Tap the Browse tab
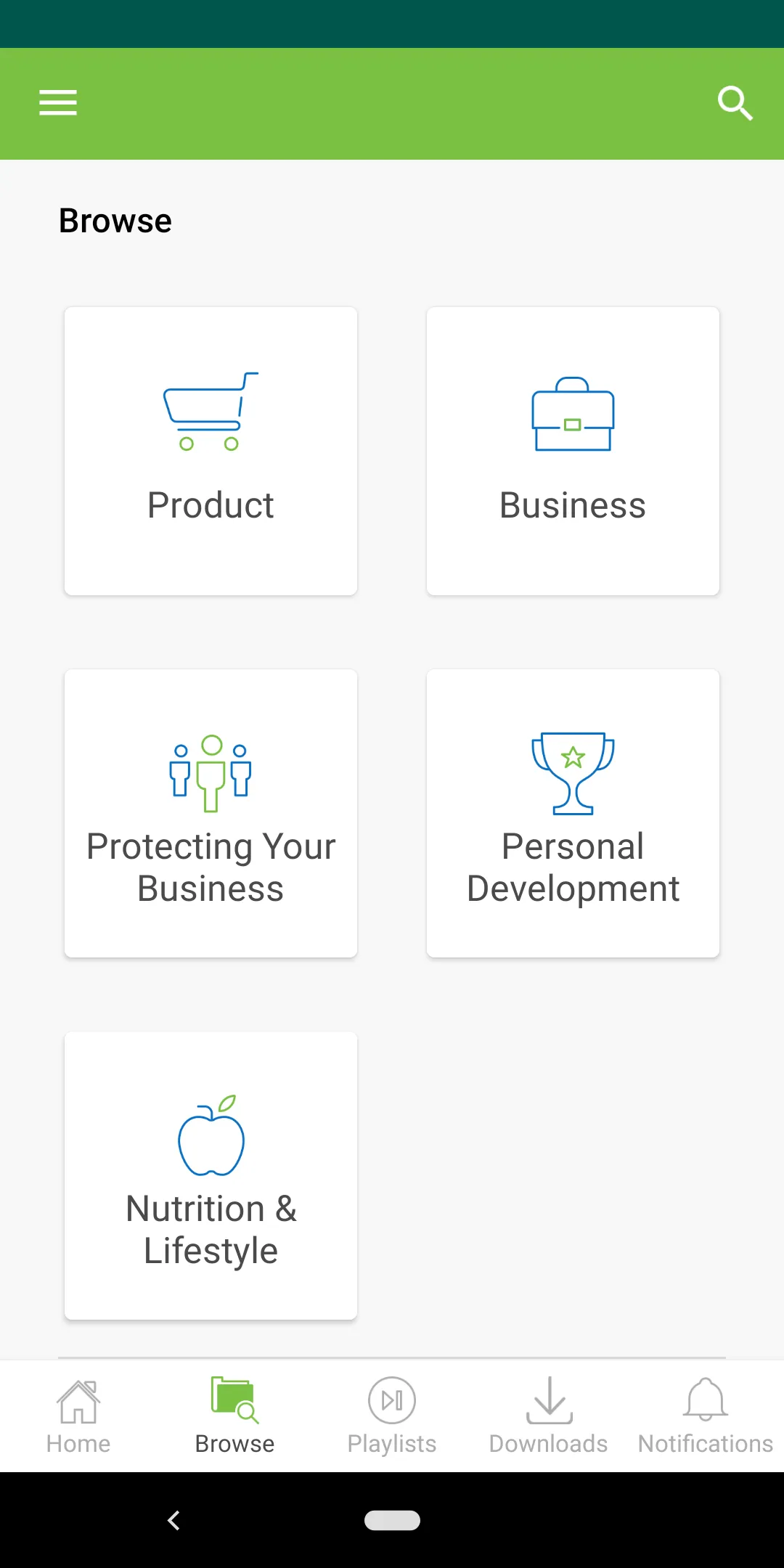 (234, 1416)
